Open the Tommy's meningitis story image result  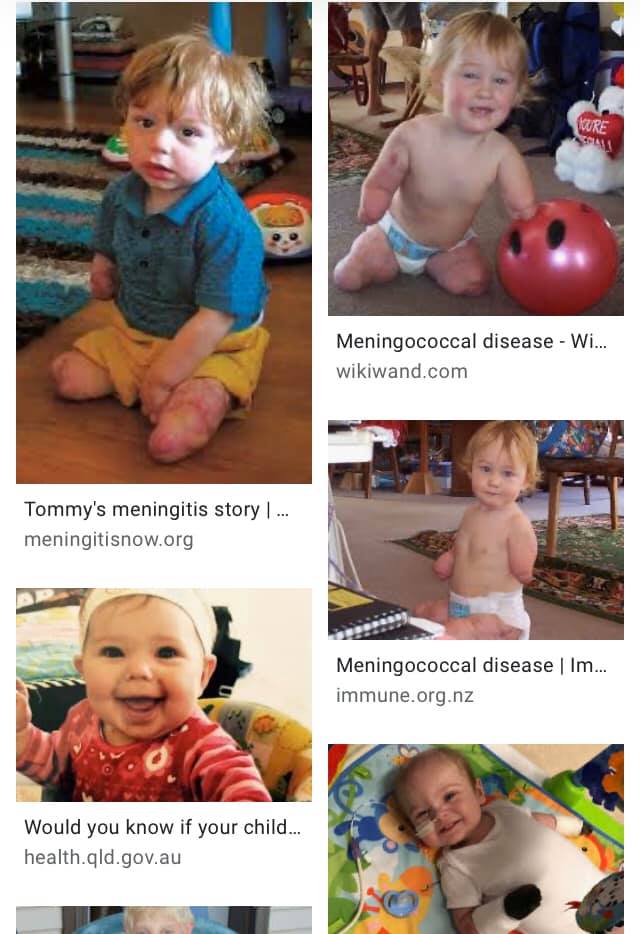click(x=164, y=243)
